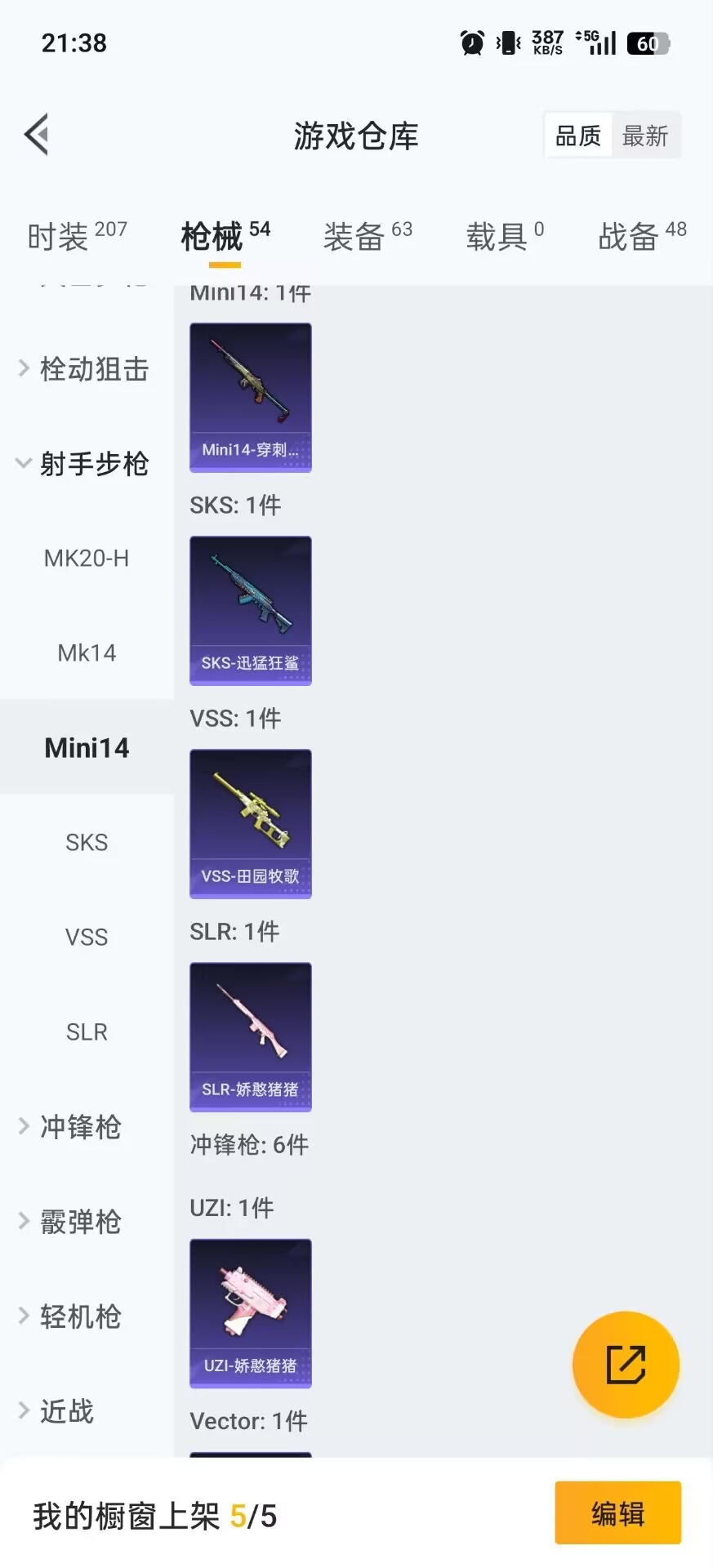Image resolution: width=713 pixels, height=1568 pixels.
Task: Expand the 冲锋枪 category
Action: (79, 1127)
